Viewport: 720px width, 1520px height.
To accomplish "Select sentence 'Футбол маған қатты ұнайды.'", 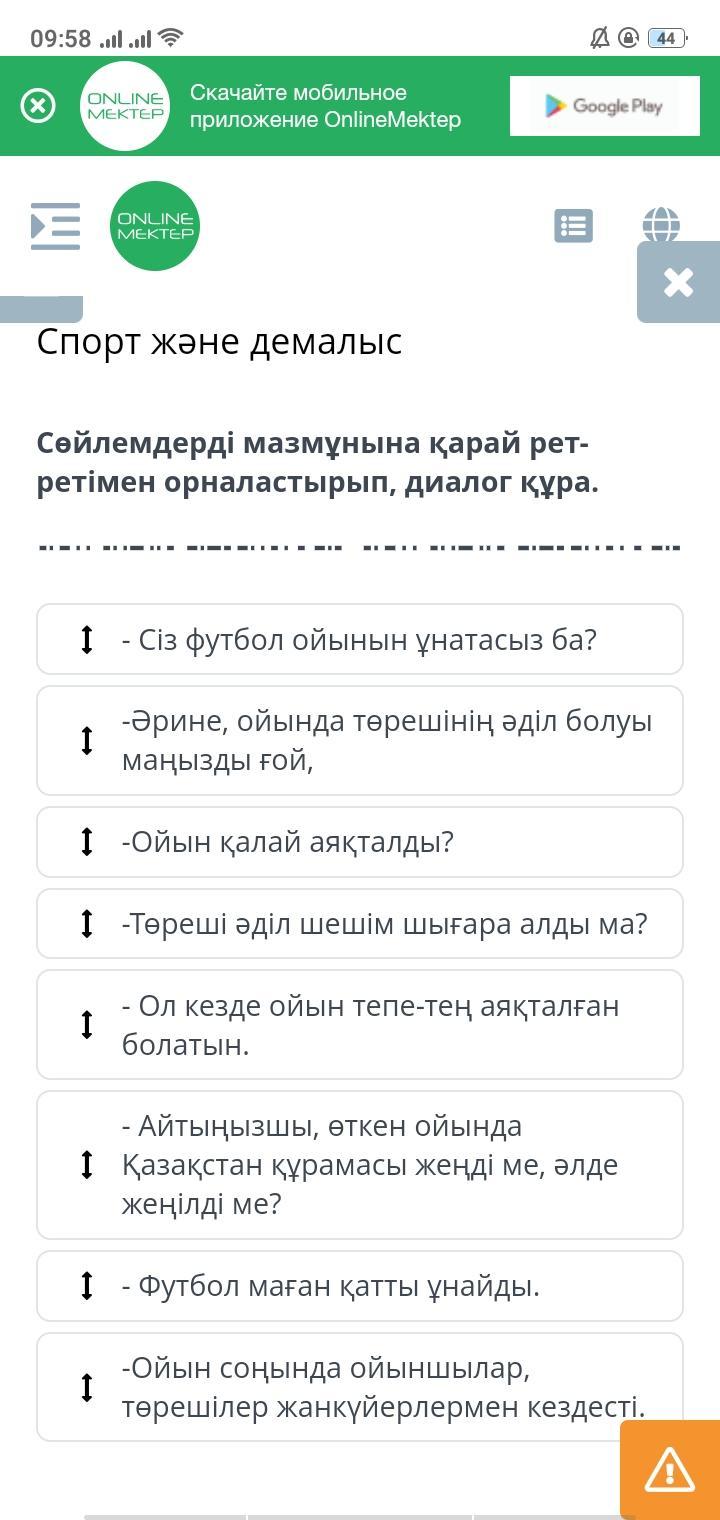I will click(360, 1286).
